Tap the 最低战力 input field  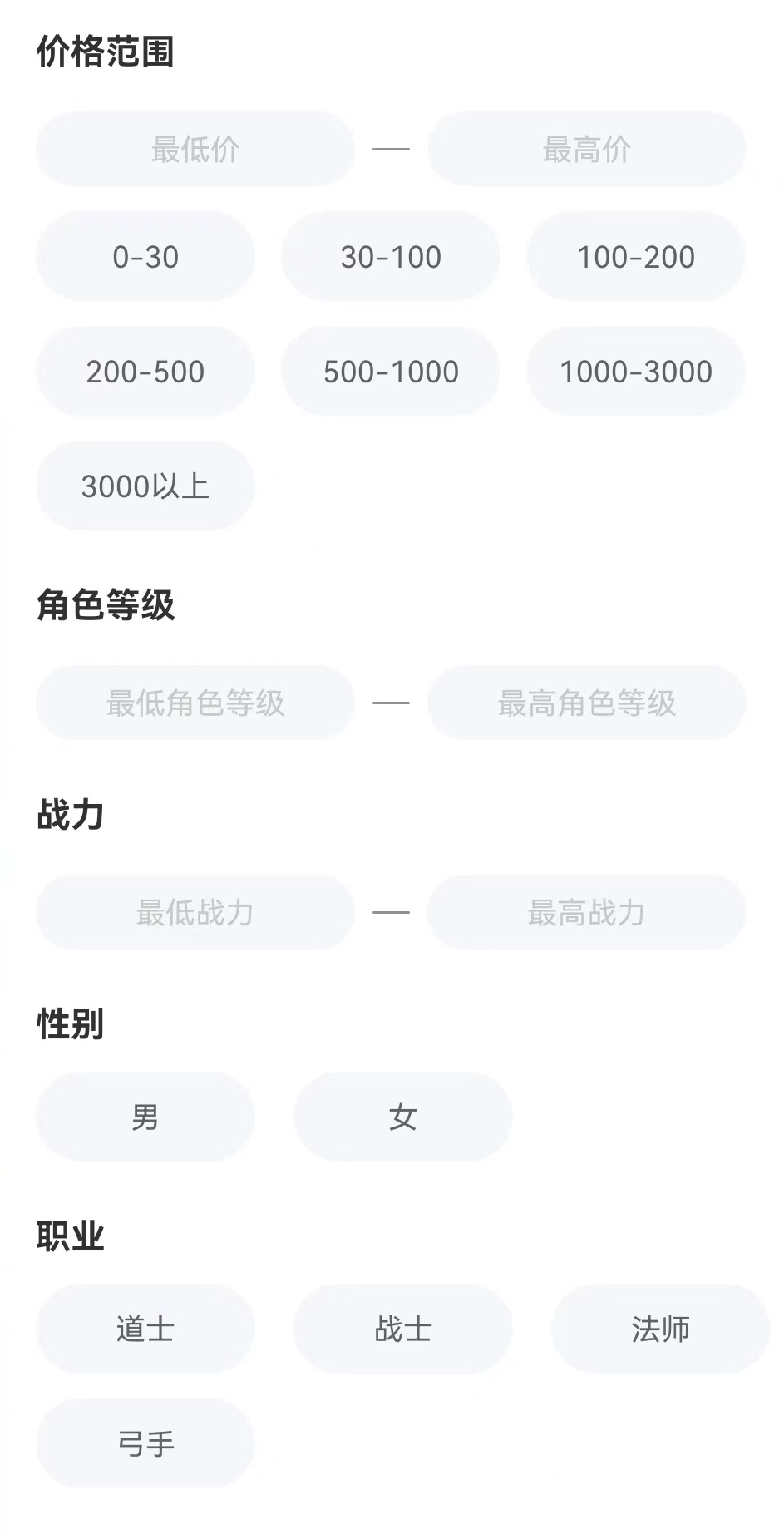pos(195,913)
